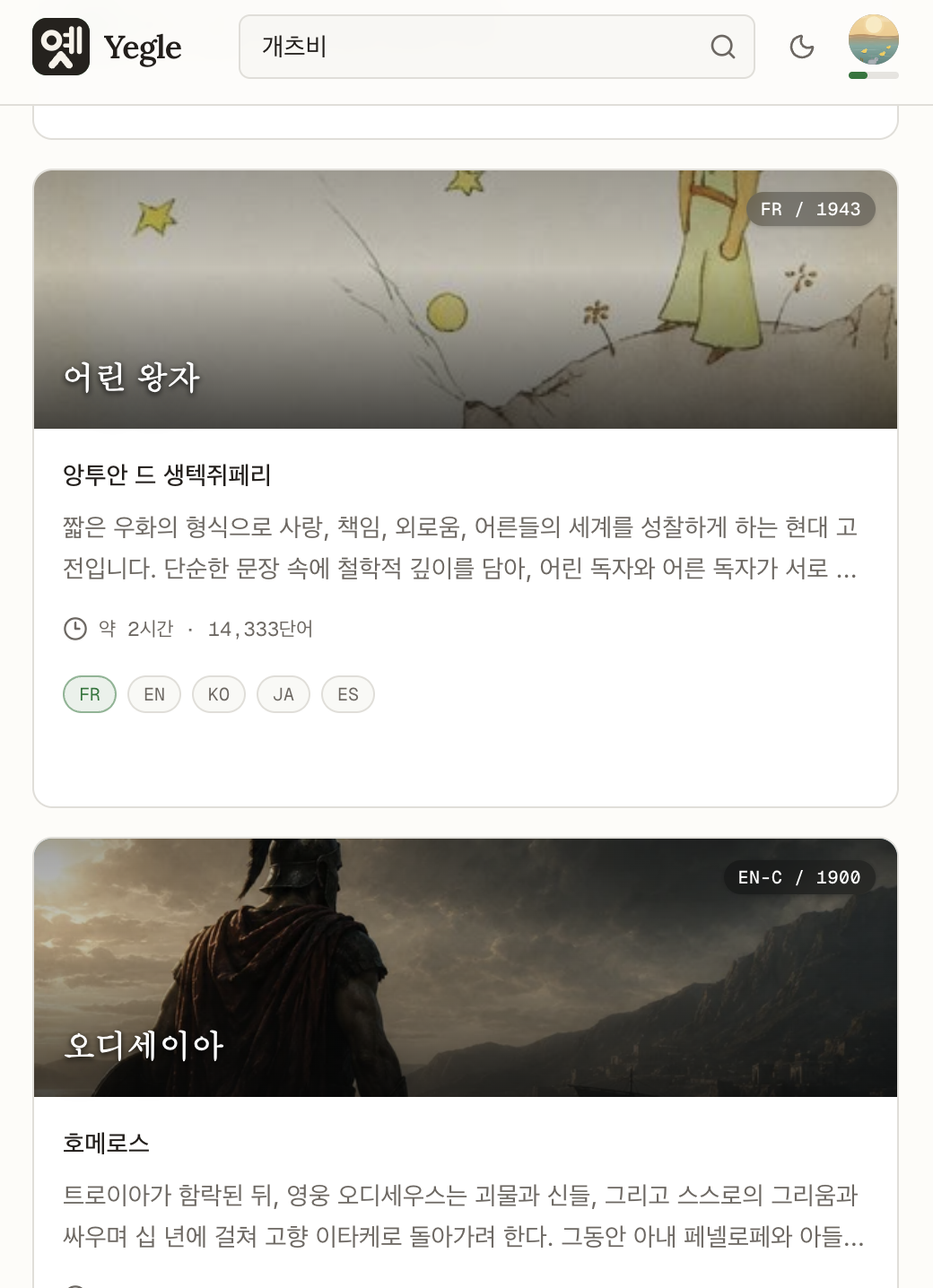This screenshot has width=933, height=1288.
Task: Choose the JA language chip
Action: click(x=283, y=694)
